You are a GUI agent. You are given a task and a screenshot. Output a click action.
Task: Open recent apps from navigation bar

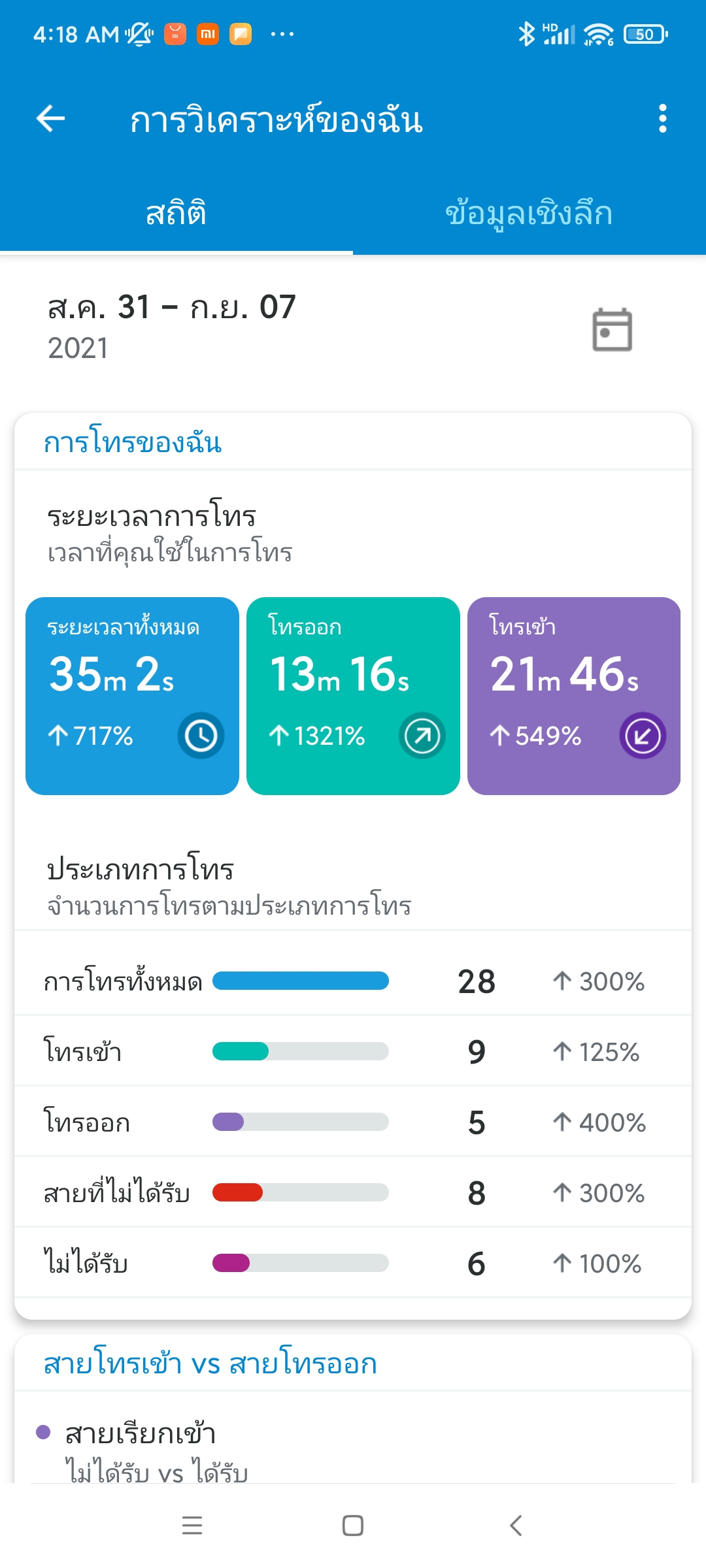click(x=192, y=1526)
